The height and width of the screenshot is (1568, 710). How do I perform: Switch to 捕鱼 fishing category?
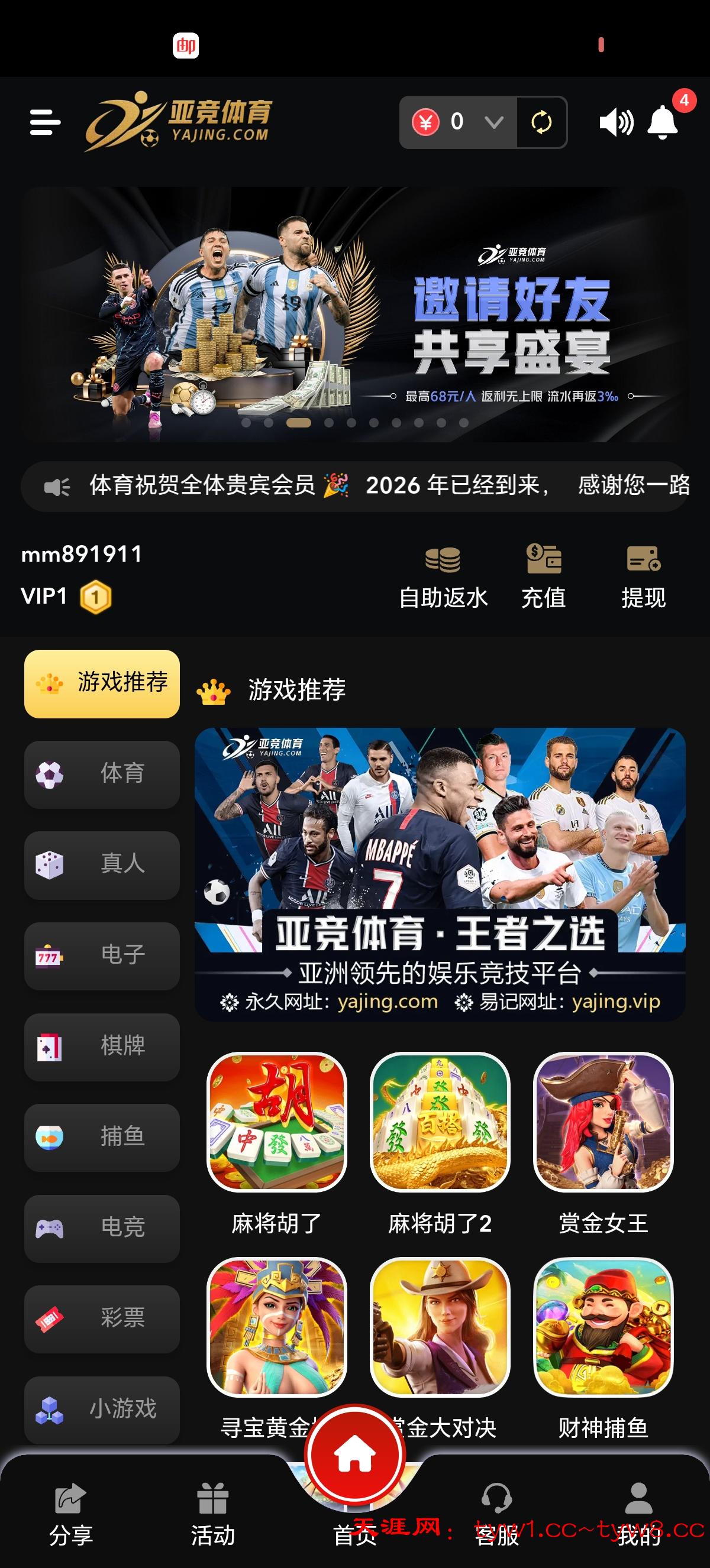(102, 1137)
